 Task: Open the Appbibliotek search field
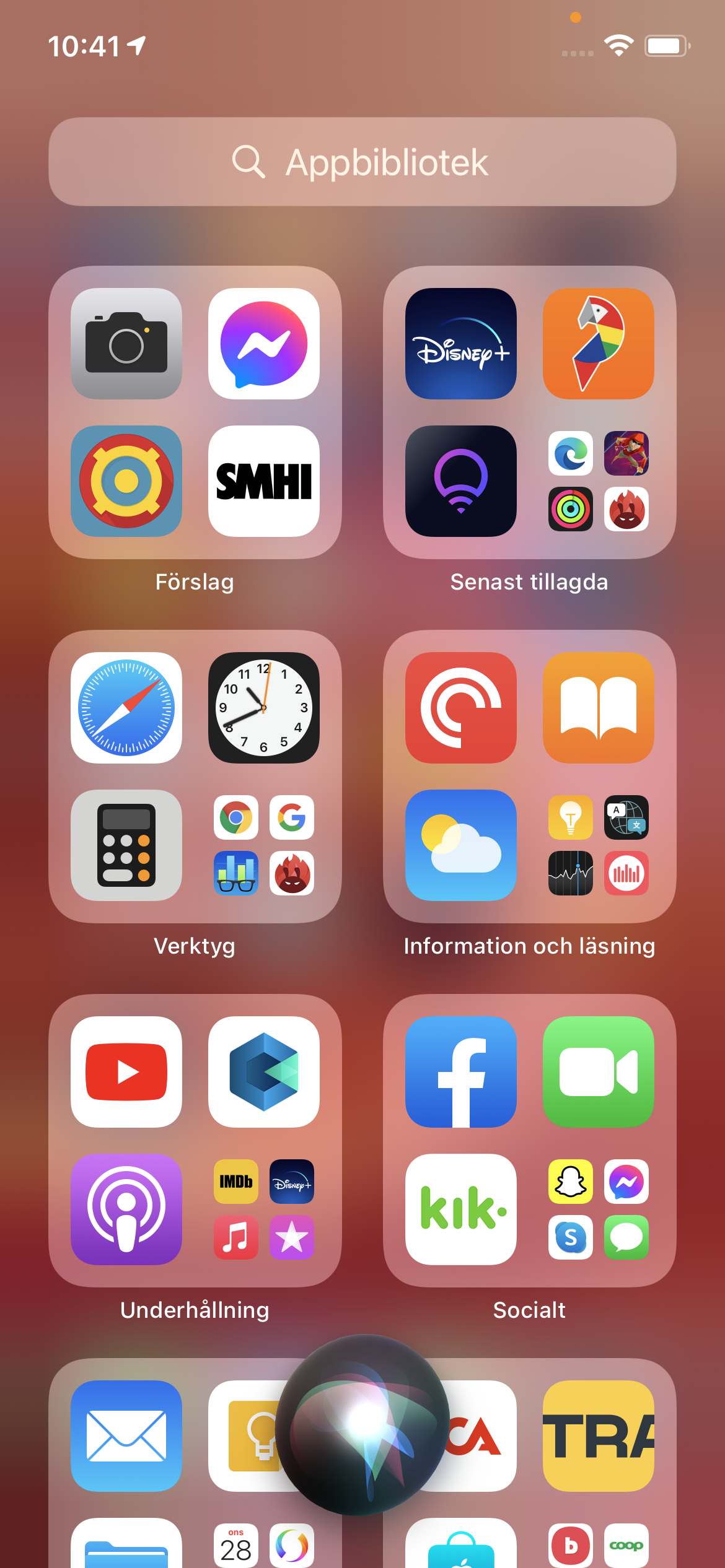pos(362,162)
